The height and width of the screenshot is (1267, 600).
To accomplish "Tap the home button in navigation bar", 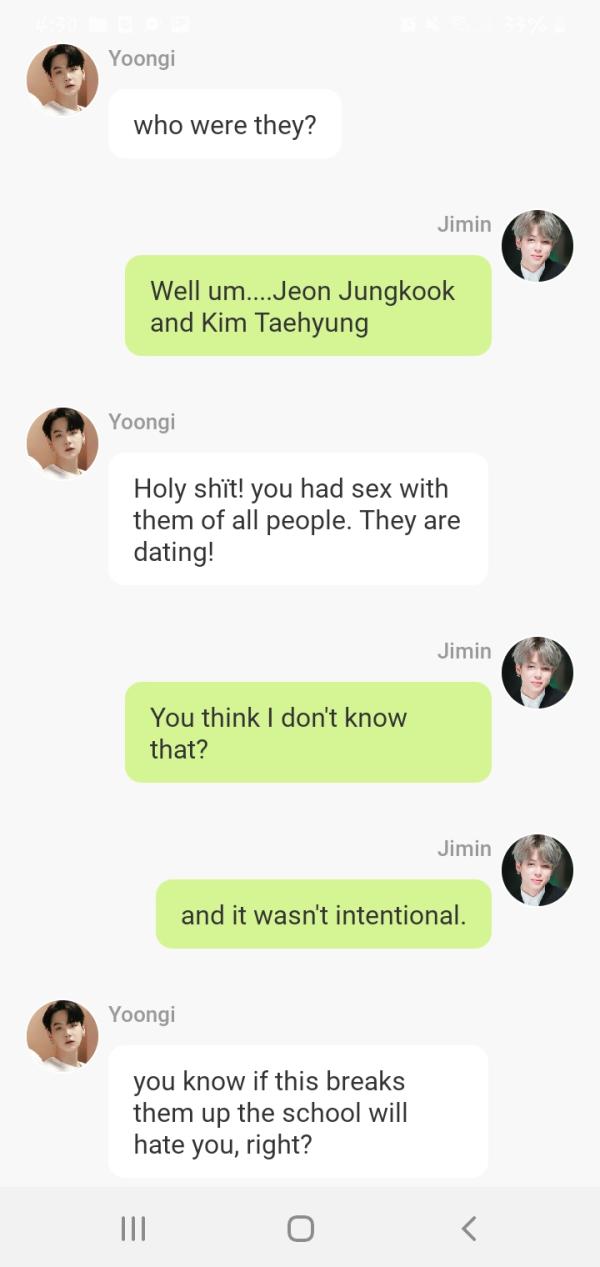I will pos(300,1228).
